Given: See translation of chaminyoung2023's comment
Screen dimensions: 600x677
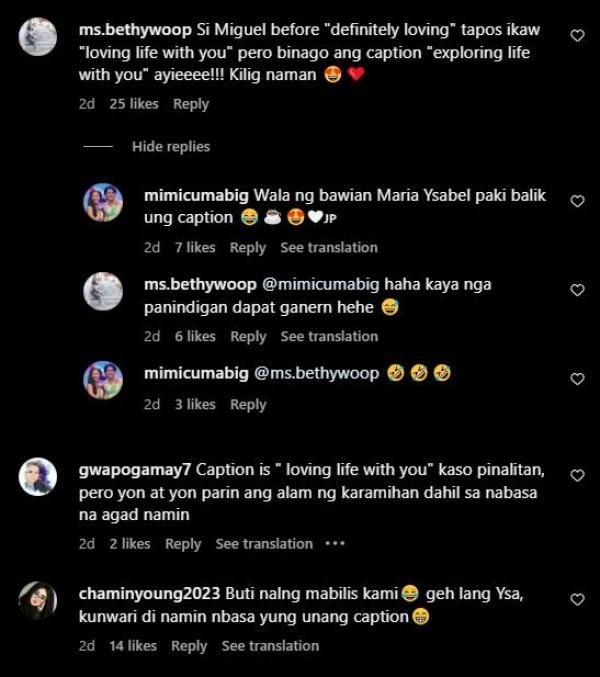Looking at the screenshot, I should point(270,646).
